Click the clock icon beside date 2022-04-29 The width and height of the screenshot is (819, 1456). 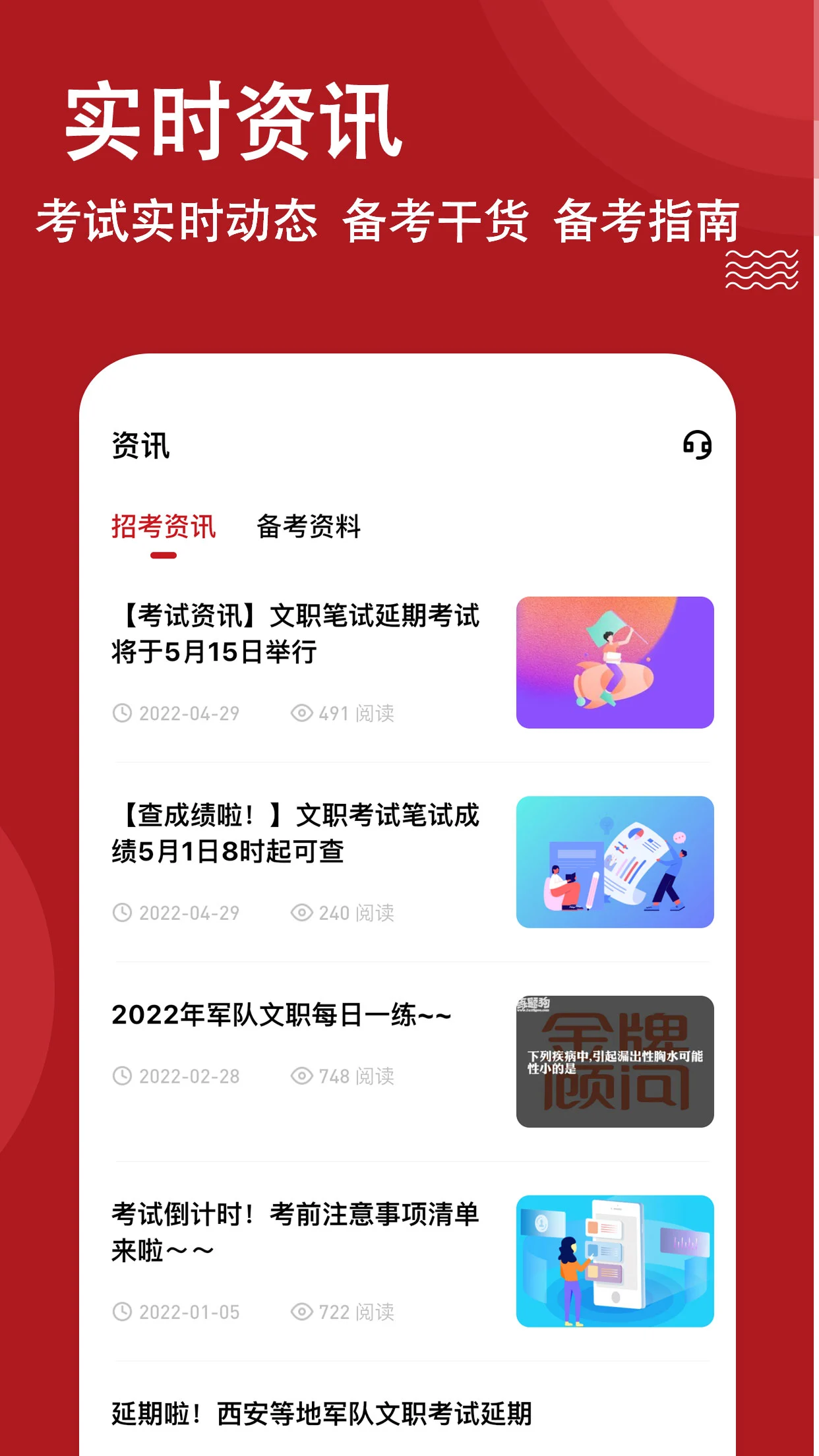[x=121, y=713]
